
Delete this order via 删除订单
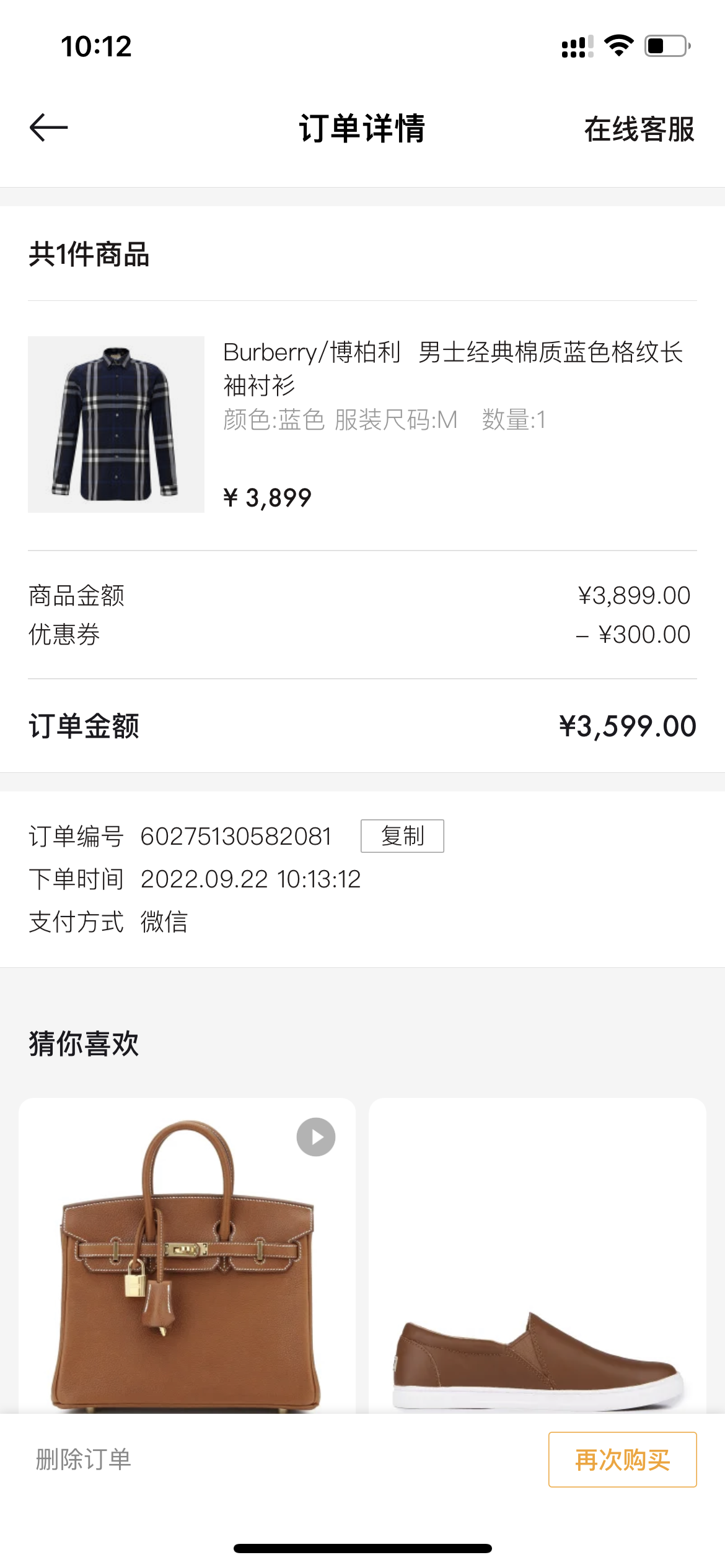tap(83, 1460)
